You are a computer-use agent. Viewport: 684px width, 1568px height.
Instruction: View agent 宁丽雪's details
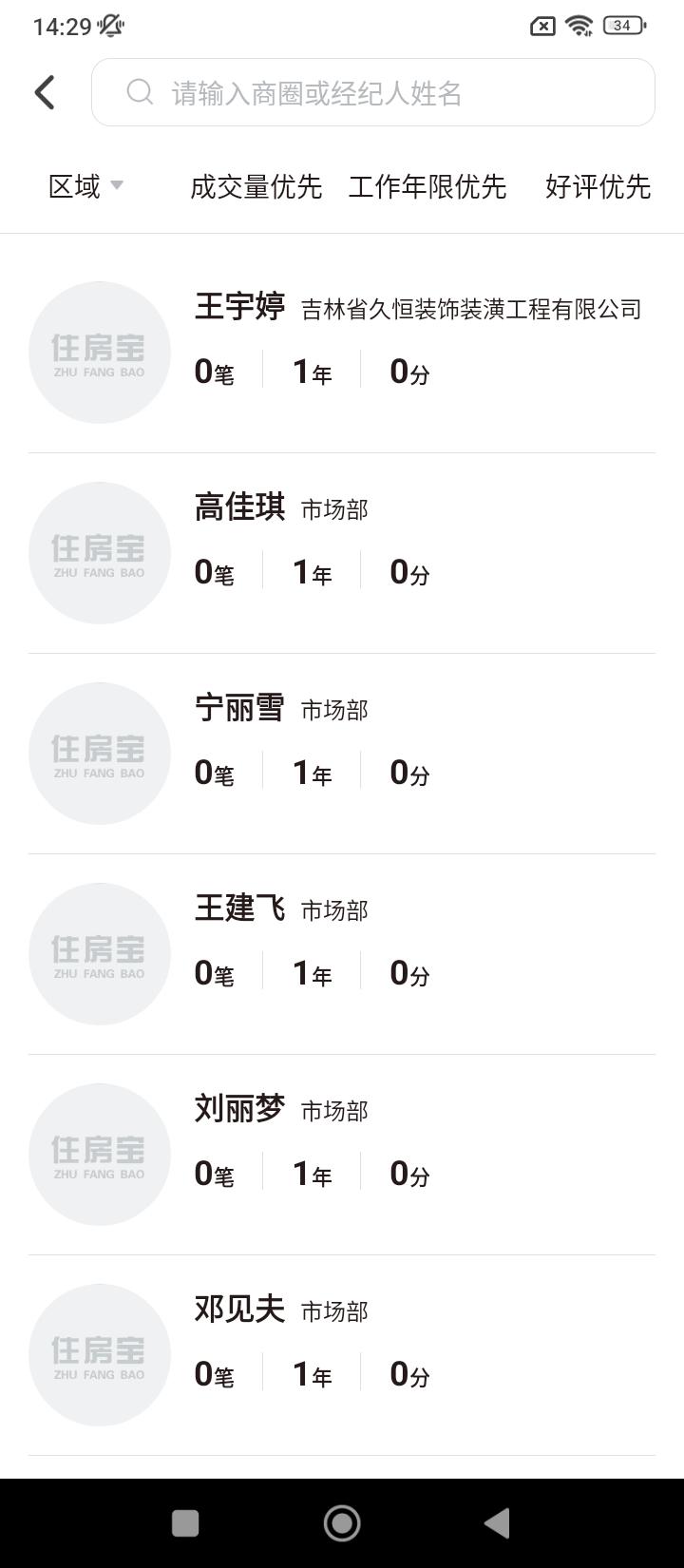click(x=342, y=753)
